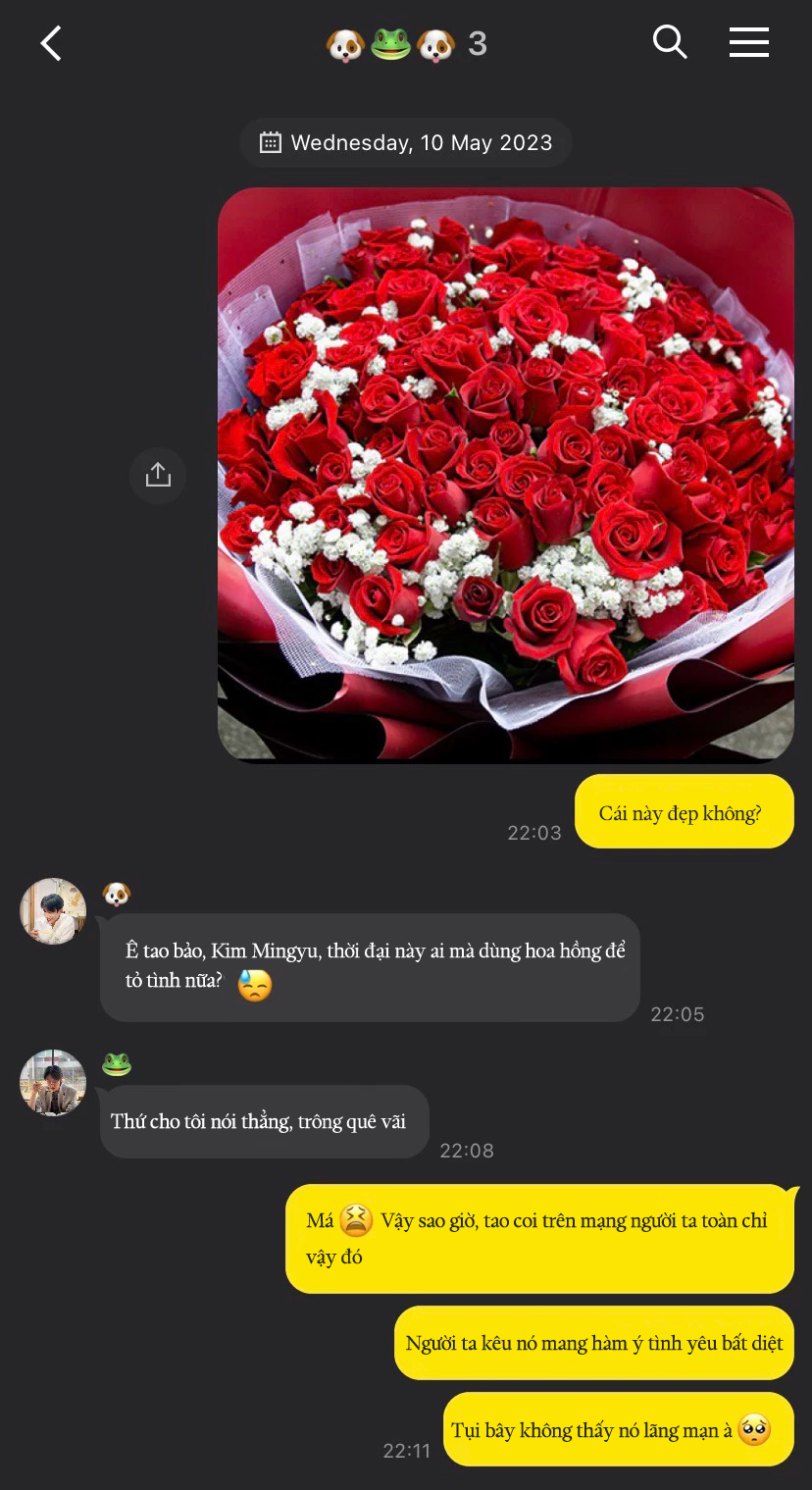
Task: Open the red roses bouquet photo
Action: click(x=505, y=475)
